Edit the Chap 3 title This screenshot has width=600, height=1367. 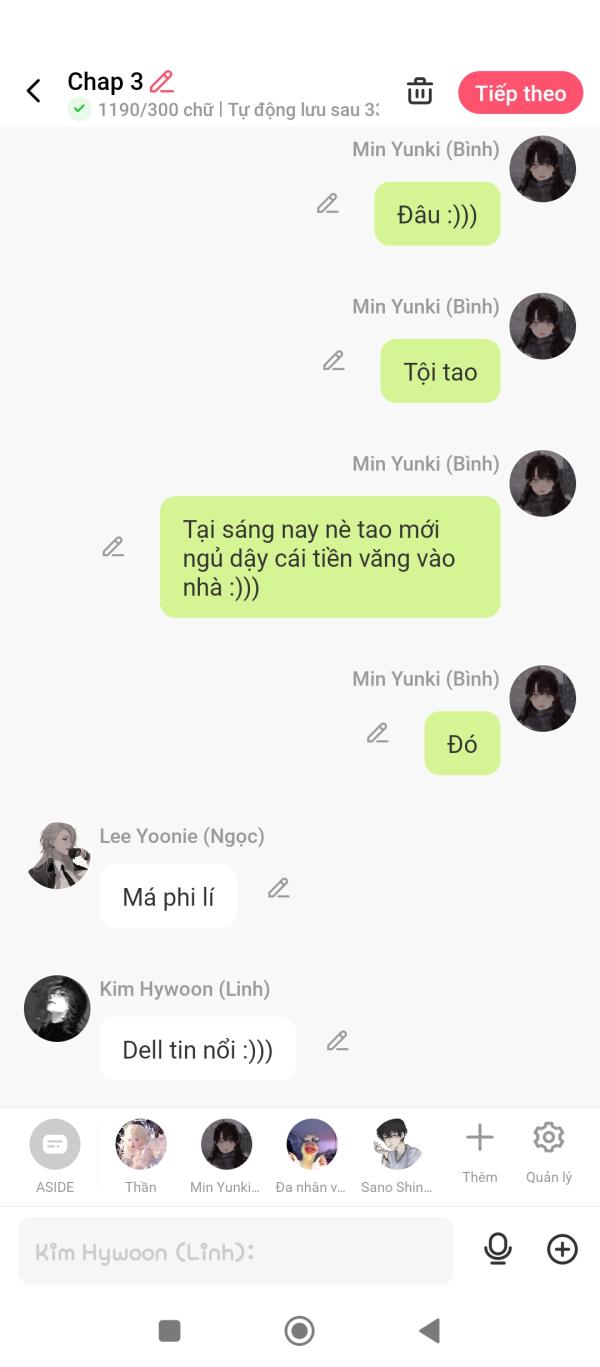(x=162, y=82)
